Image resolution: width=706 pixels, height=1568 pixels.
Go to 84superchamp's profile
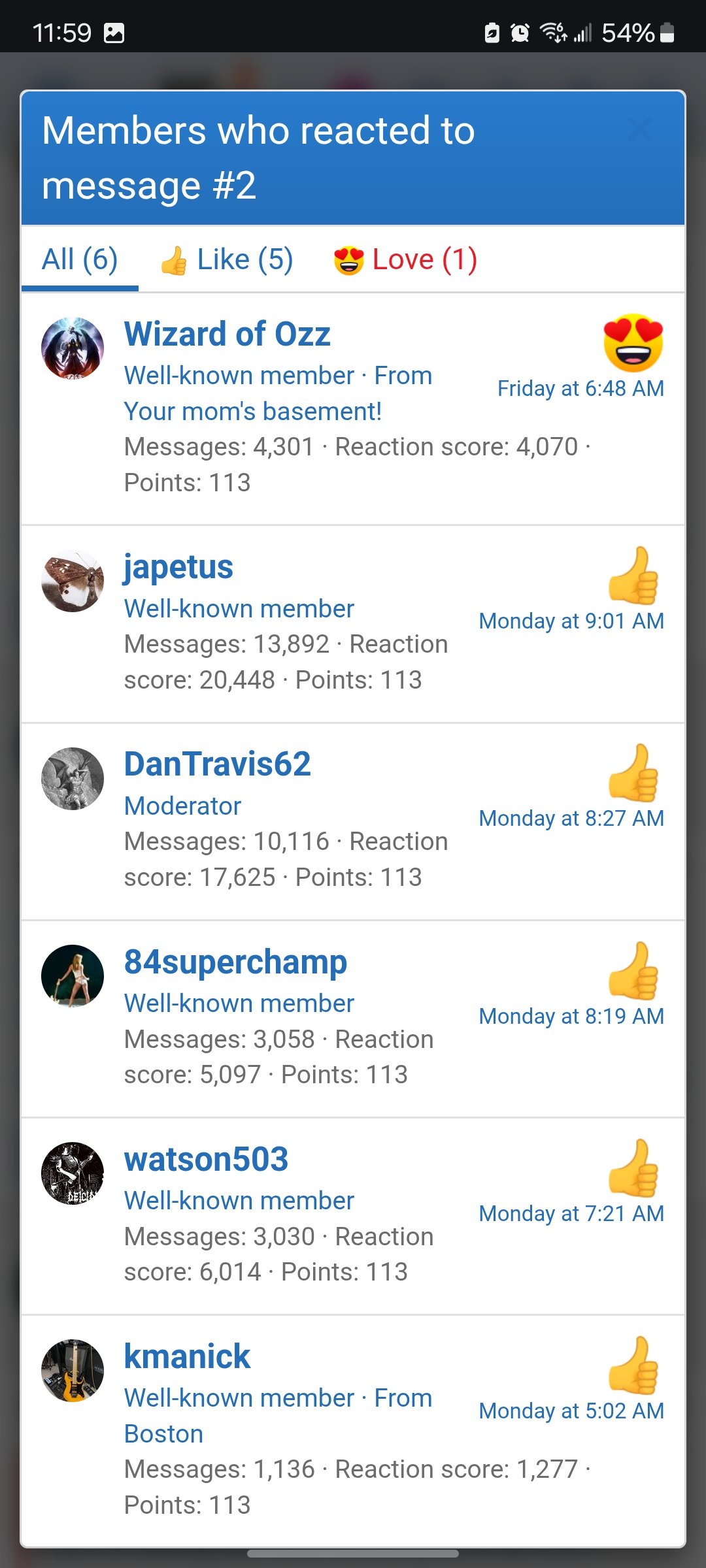coord(235,962)
